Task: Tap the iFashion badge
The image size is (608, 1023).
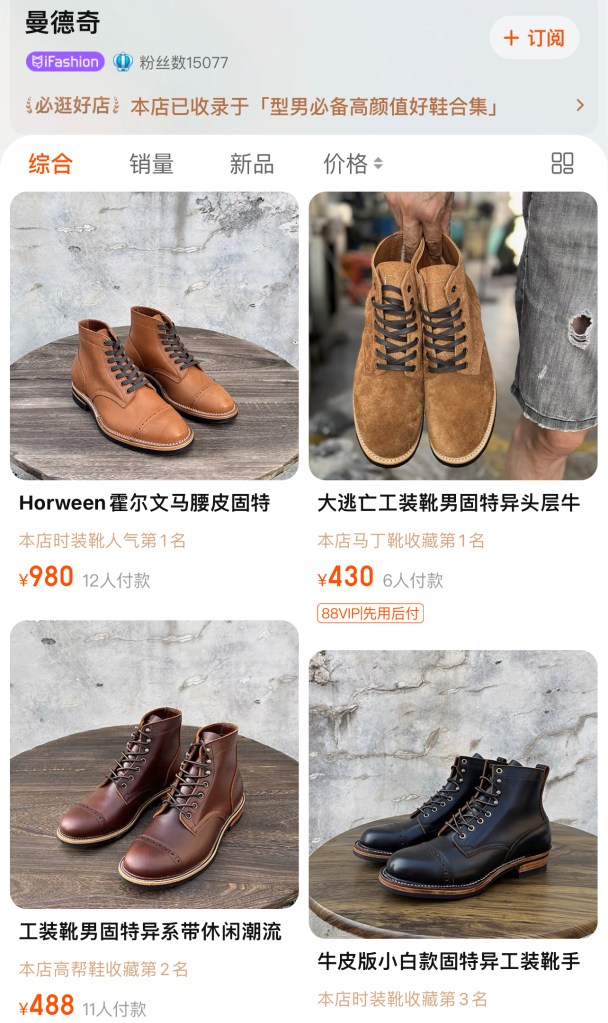Action: point(65,62)
